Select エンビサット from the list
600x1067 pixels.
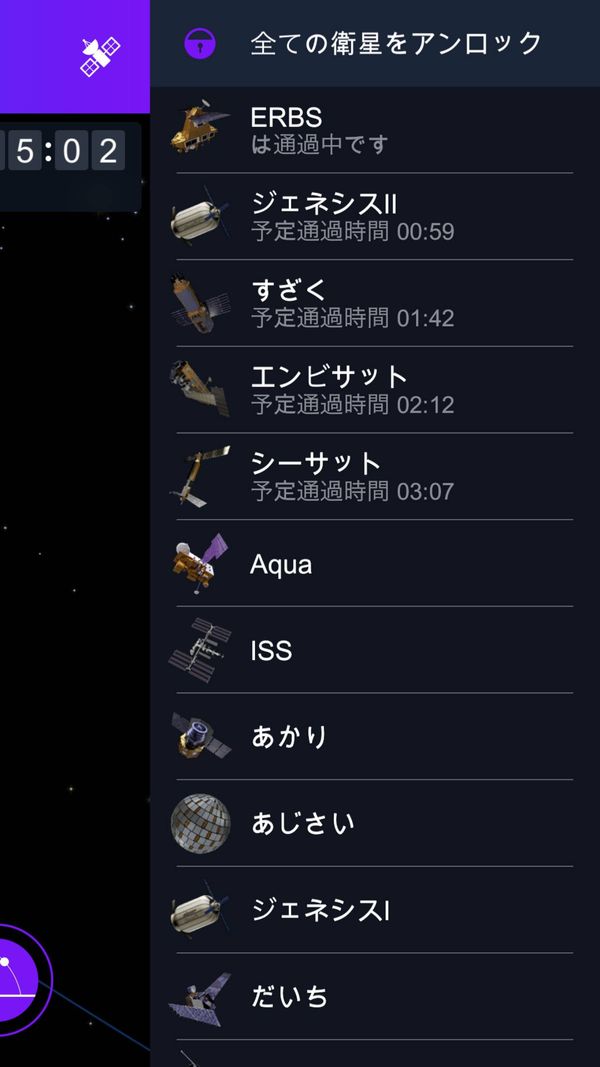pos(375,389)
